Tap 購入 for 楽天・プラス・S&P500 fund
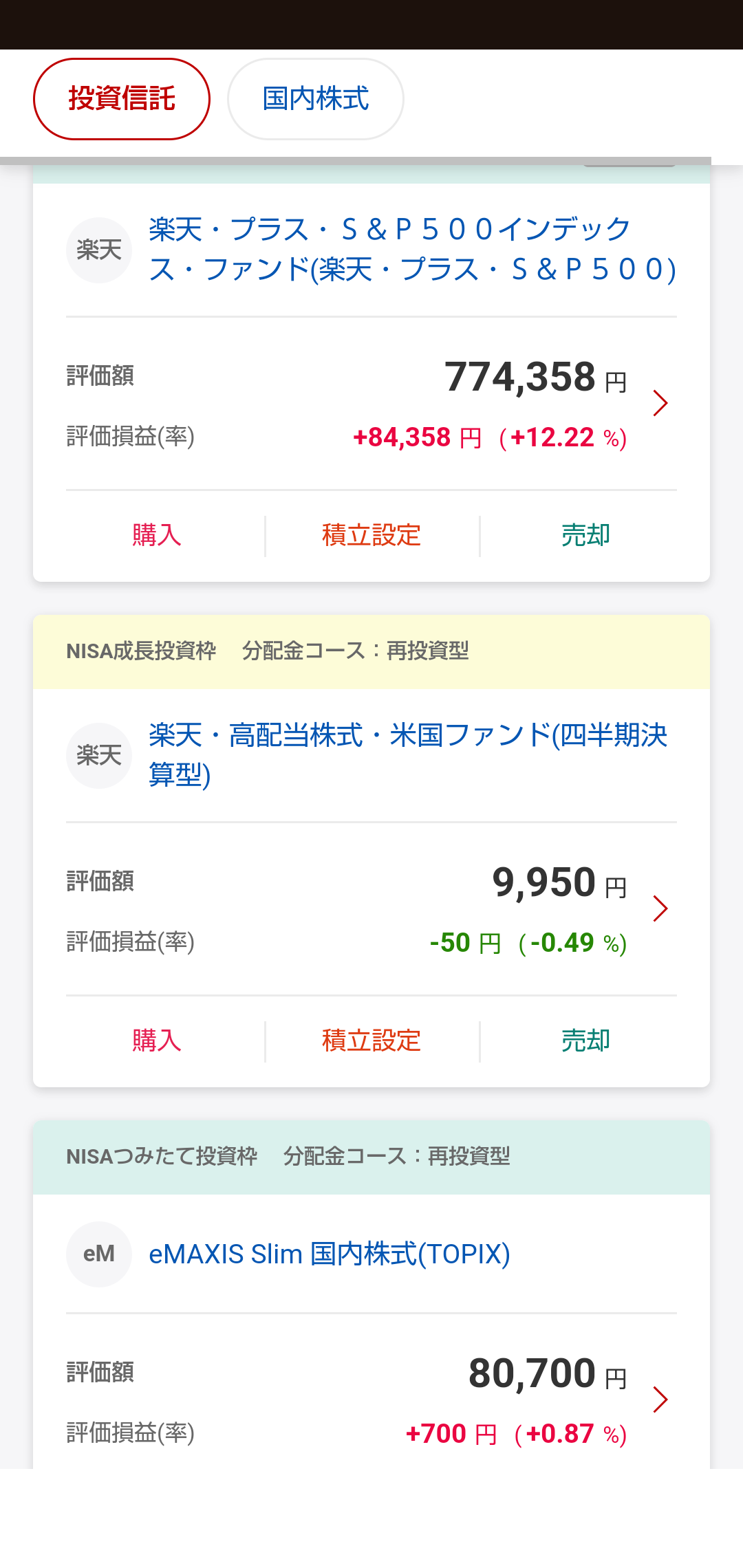Viewport: 743px width, 1568px height. [157, 535]
